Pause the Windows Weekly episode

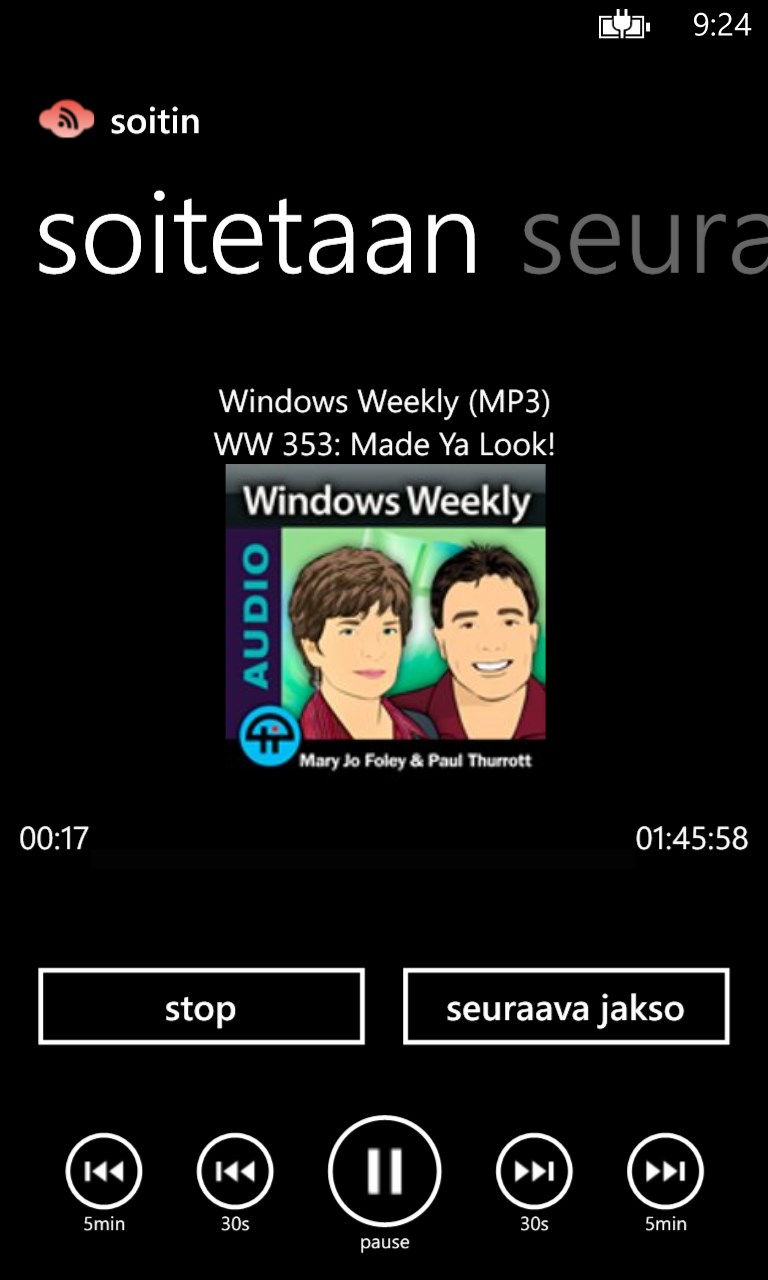384,1171
